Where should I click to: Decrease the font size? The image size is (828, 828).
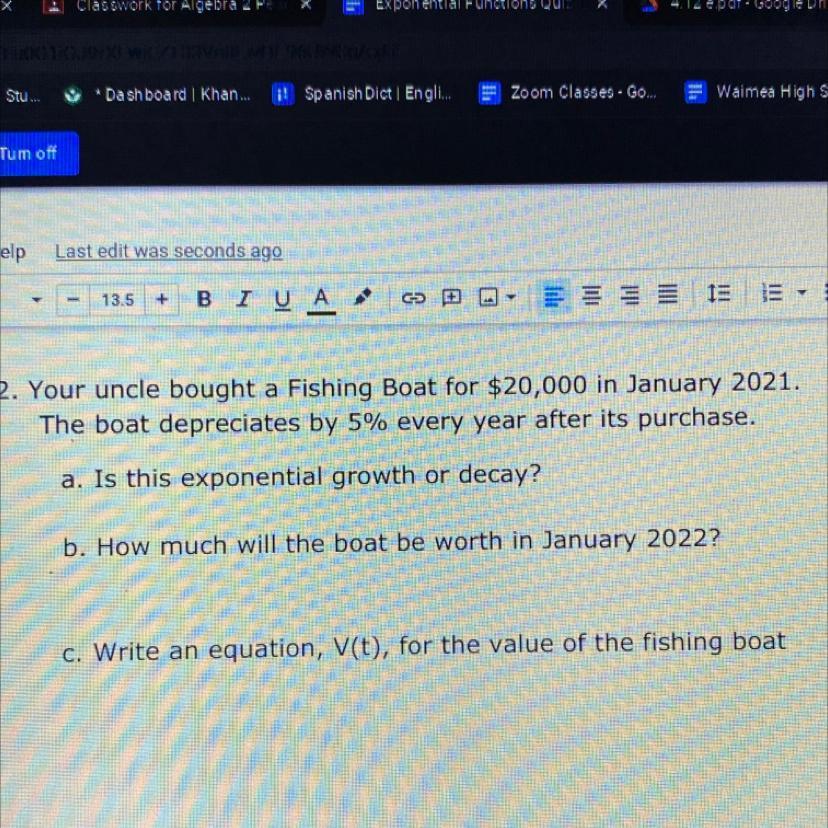tap(73, 298)
